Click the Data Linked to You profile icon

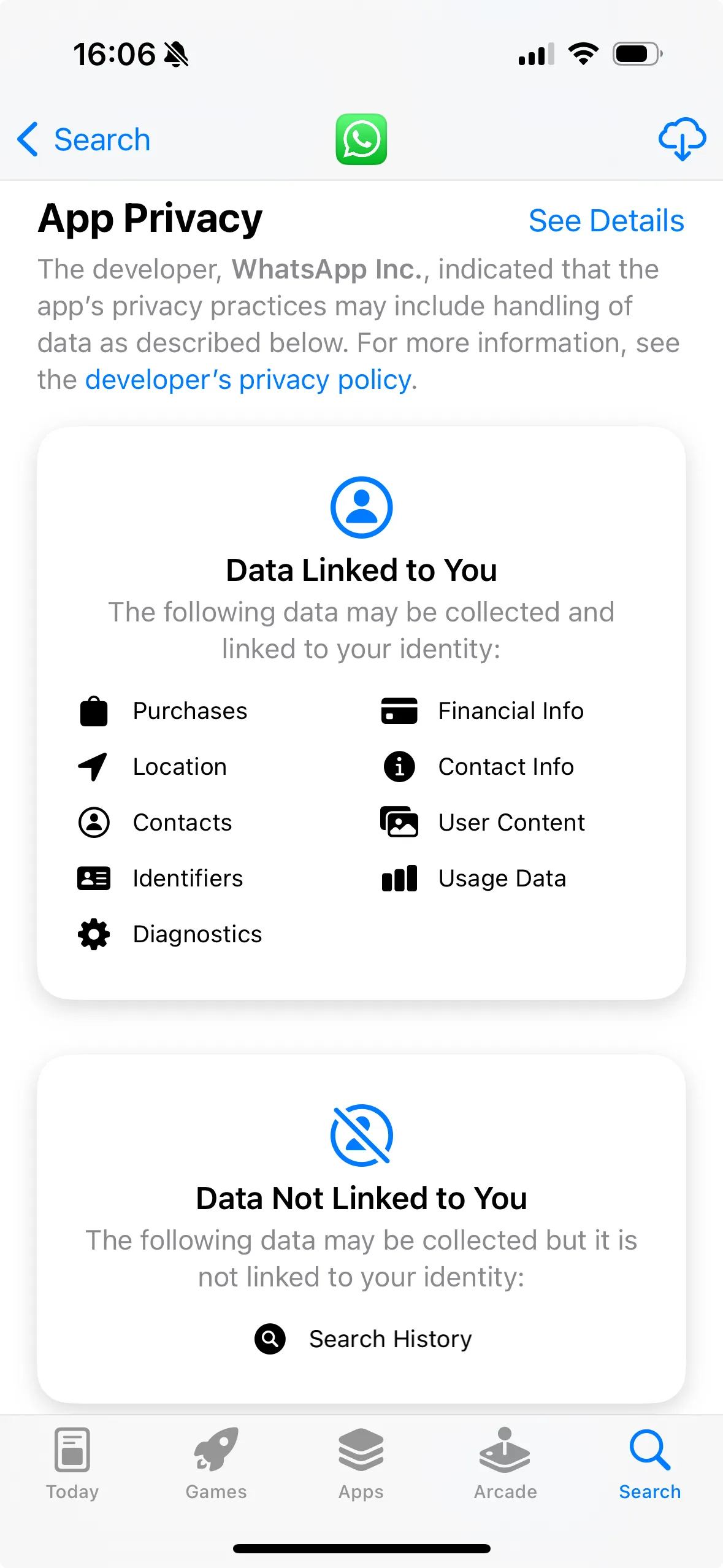(361, 506)
